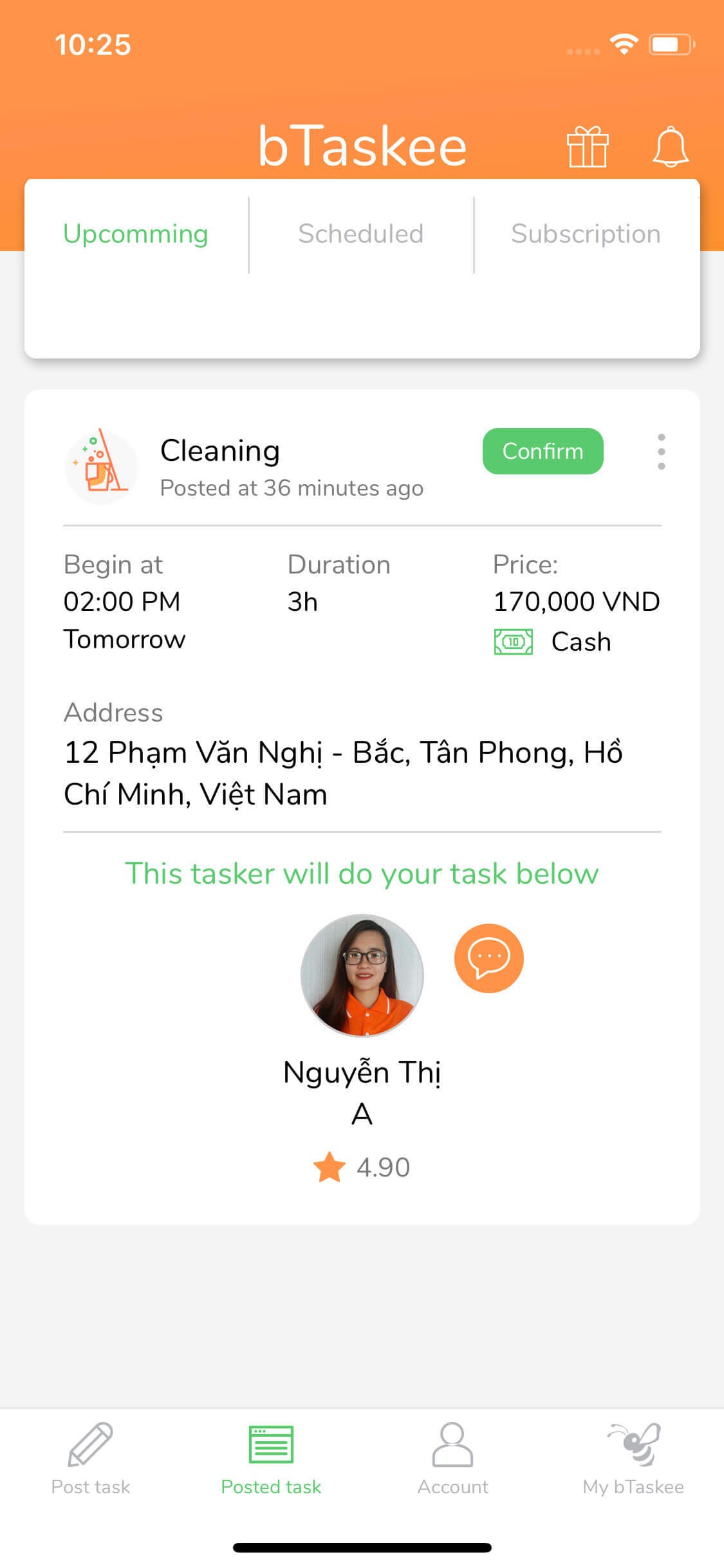Go to the Post task tab

click(91, 1459)
